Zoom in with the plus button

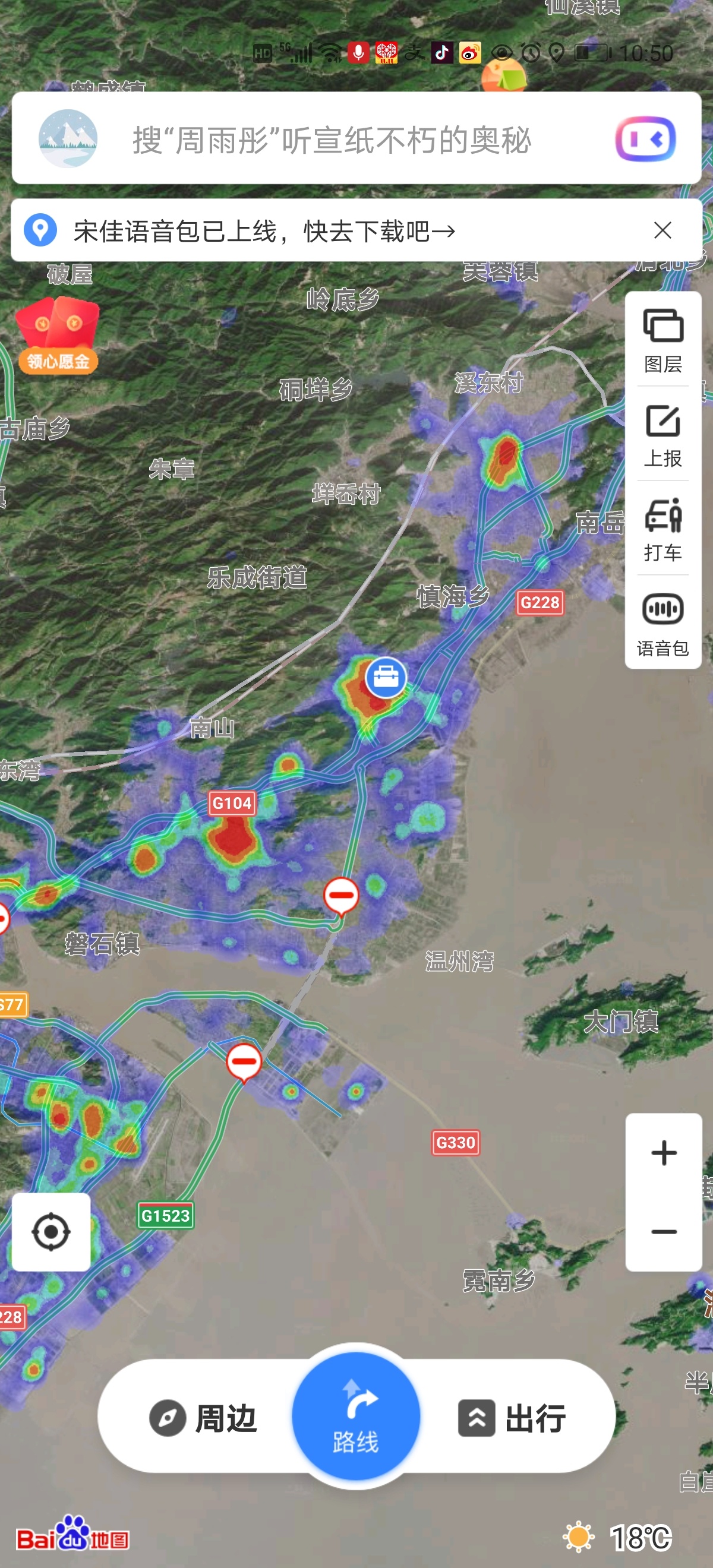click(x=663, y=1153)
